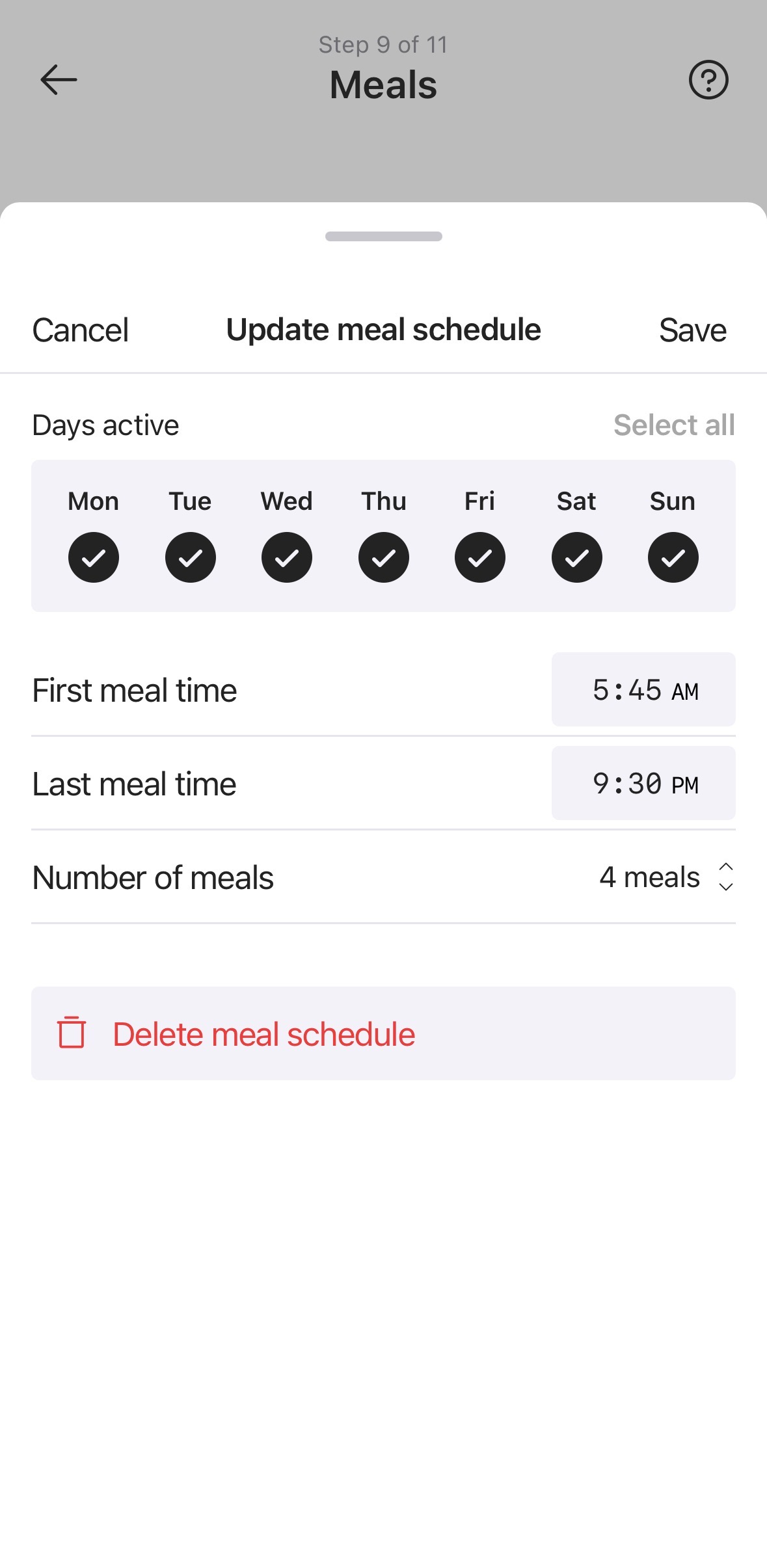The width and height of the screenshot is (767, 1568).
Task: Delete meal schedule
Action: click(x=383, y=1033)
